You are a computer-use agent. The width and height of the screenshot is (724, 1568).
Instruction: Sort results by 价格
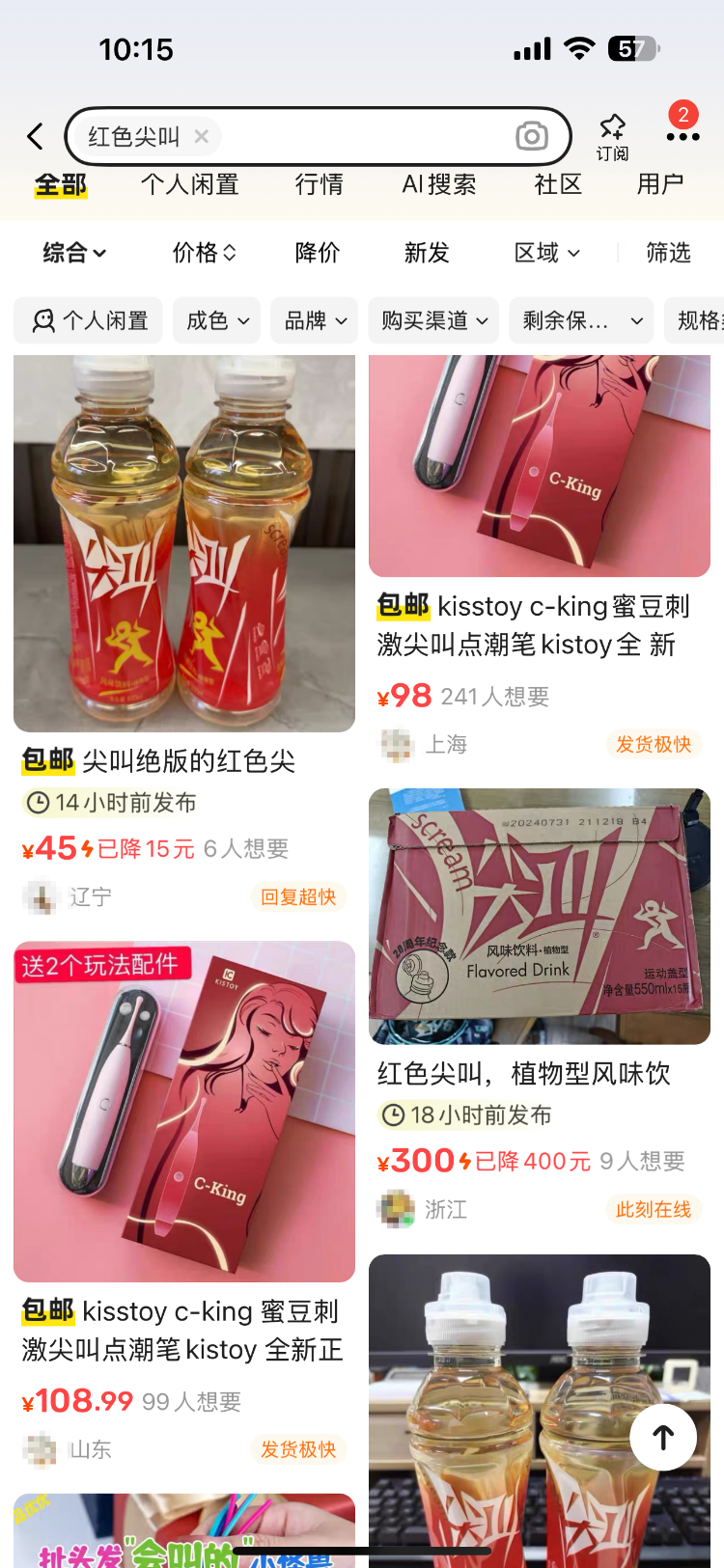tap(204, 253)
